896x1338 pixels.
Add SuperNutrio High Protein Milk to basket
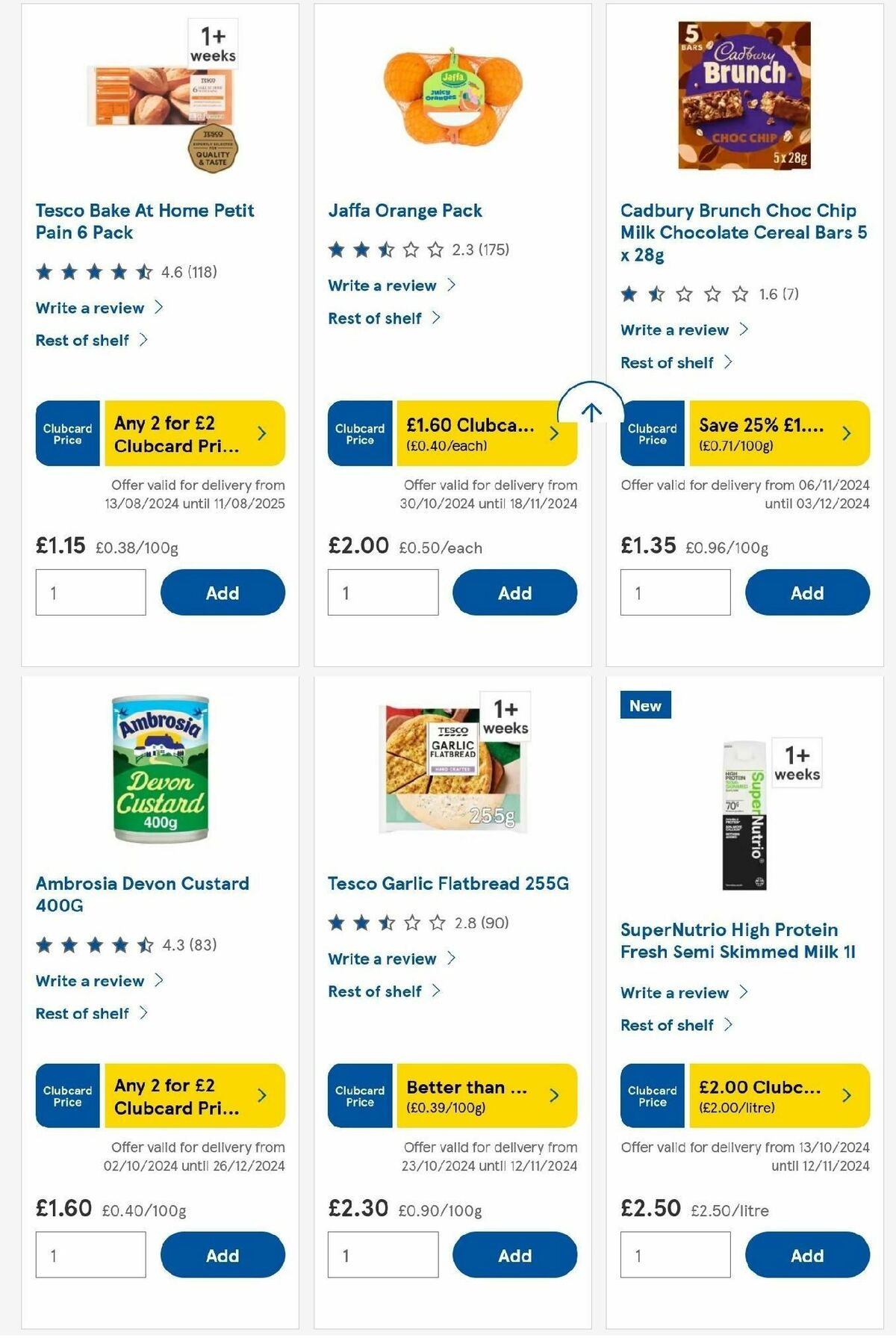pos(807,1255)
